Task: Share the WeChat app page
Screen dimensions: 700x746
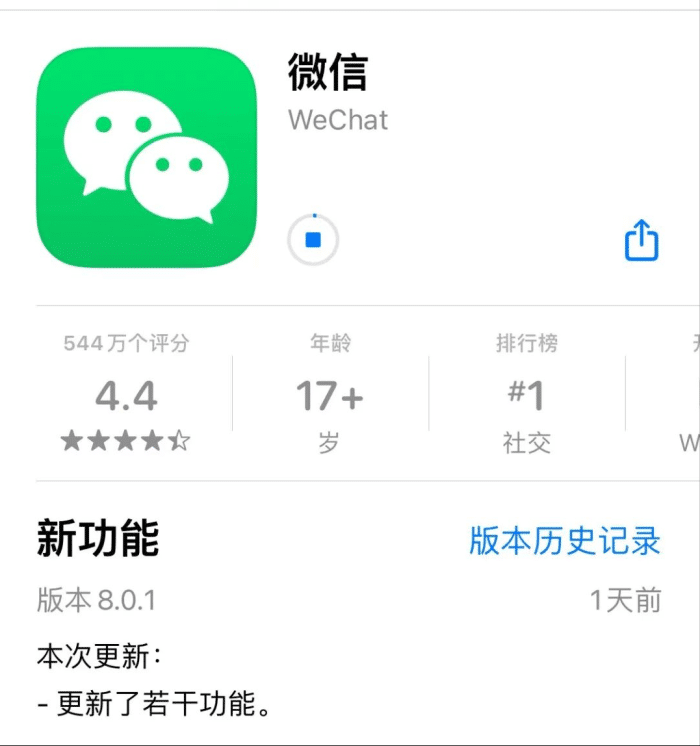Action: pyautogui.click(x=641, y=241)
